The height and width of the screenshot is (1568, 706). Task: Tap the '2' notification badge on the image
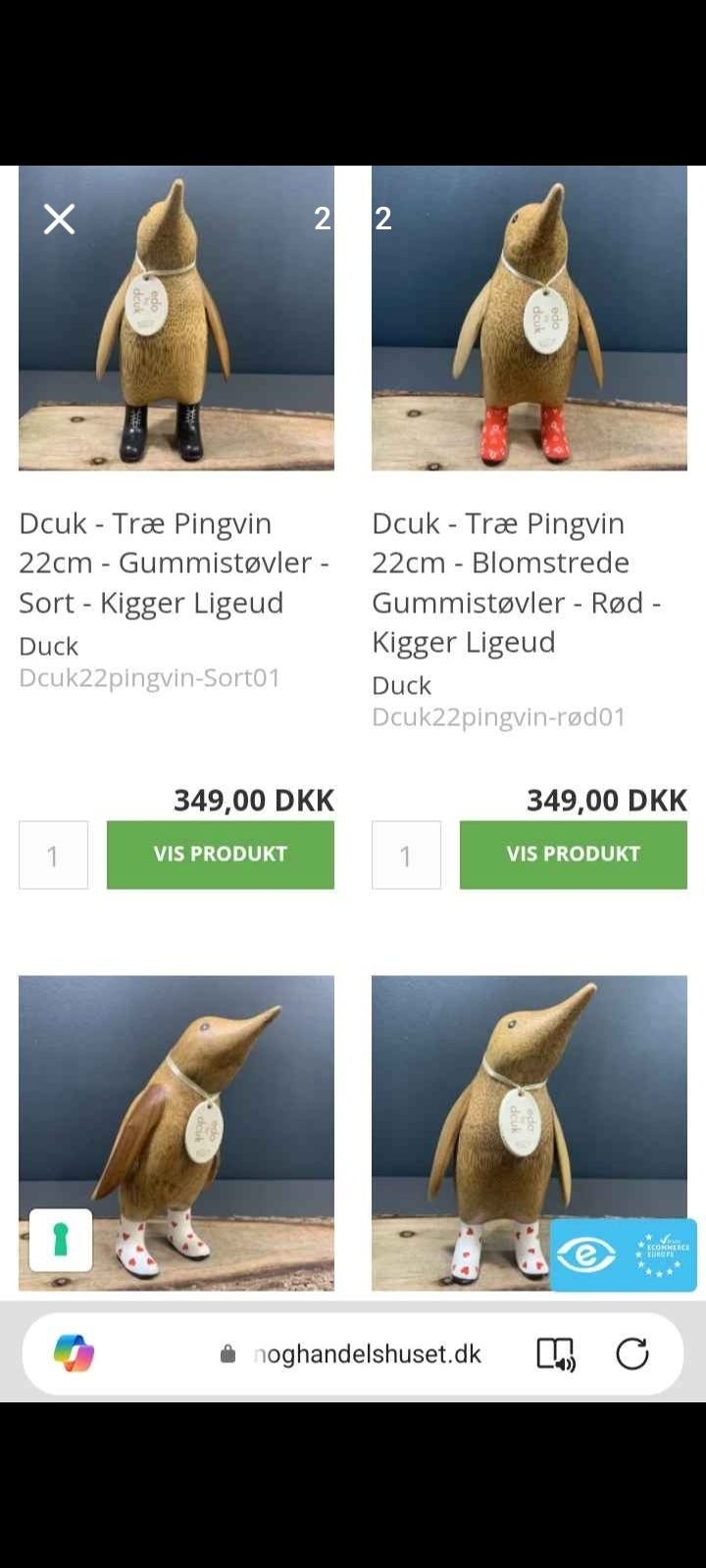pos(323,220)
